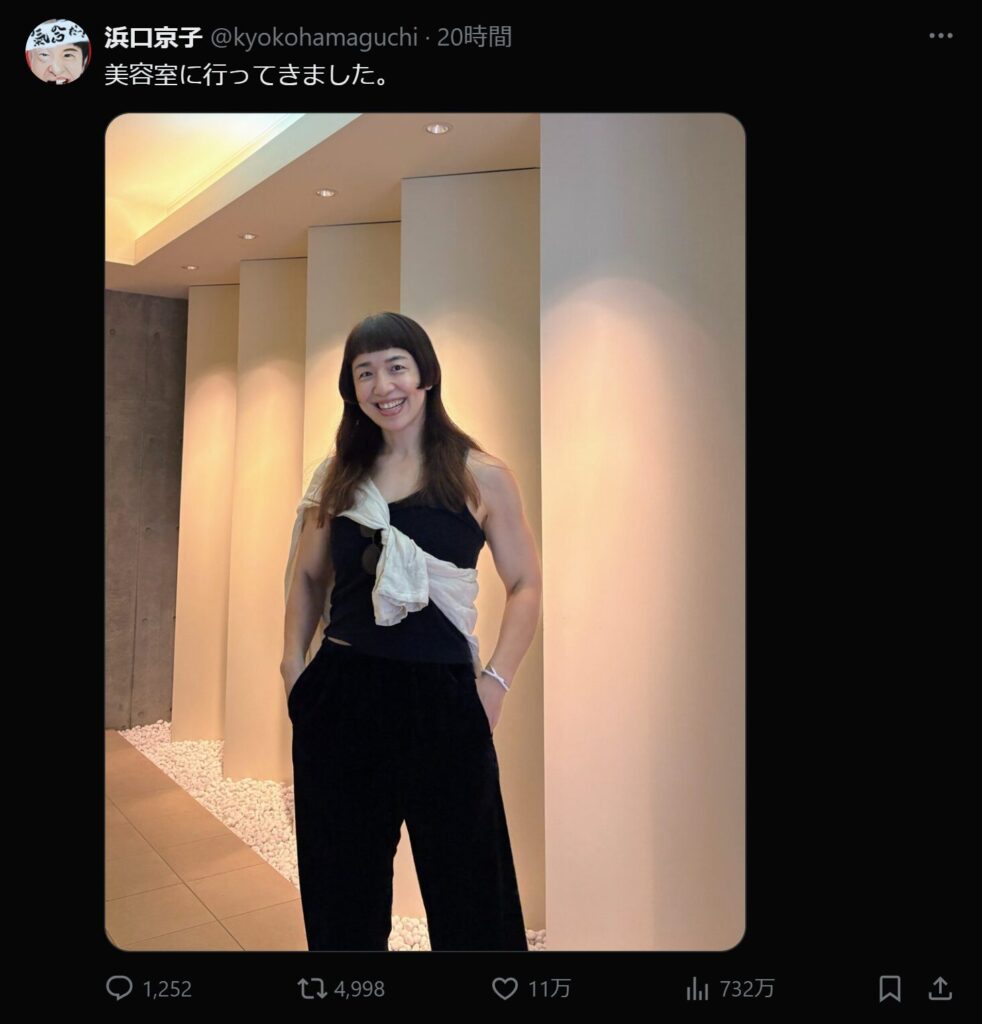The height and width of the screenshot is (1024, 982).
Task: Open 浜口京子's profile avatar
Action: pyautogui.click(x=57, y=53)
